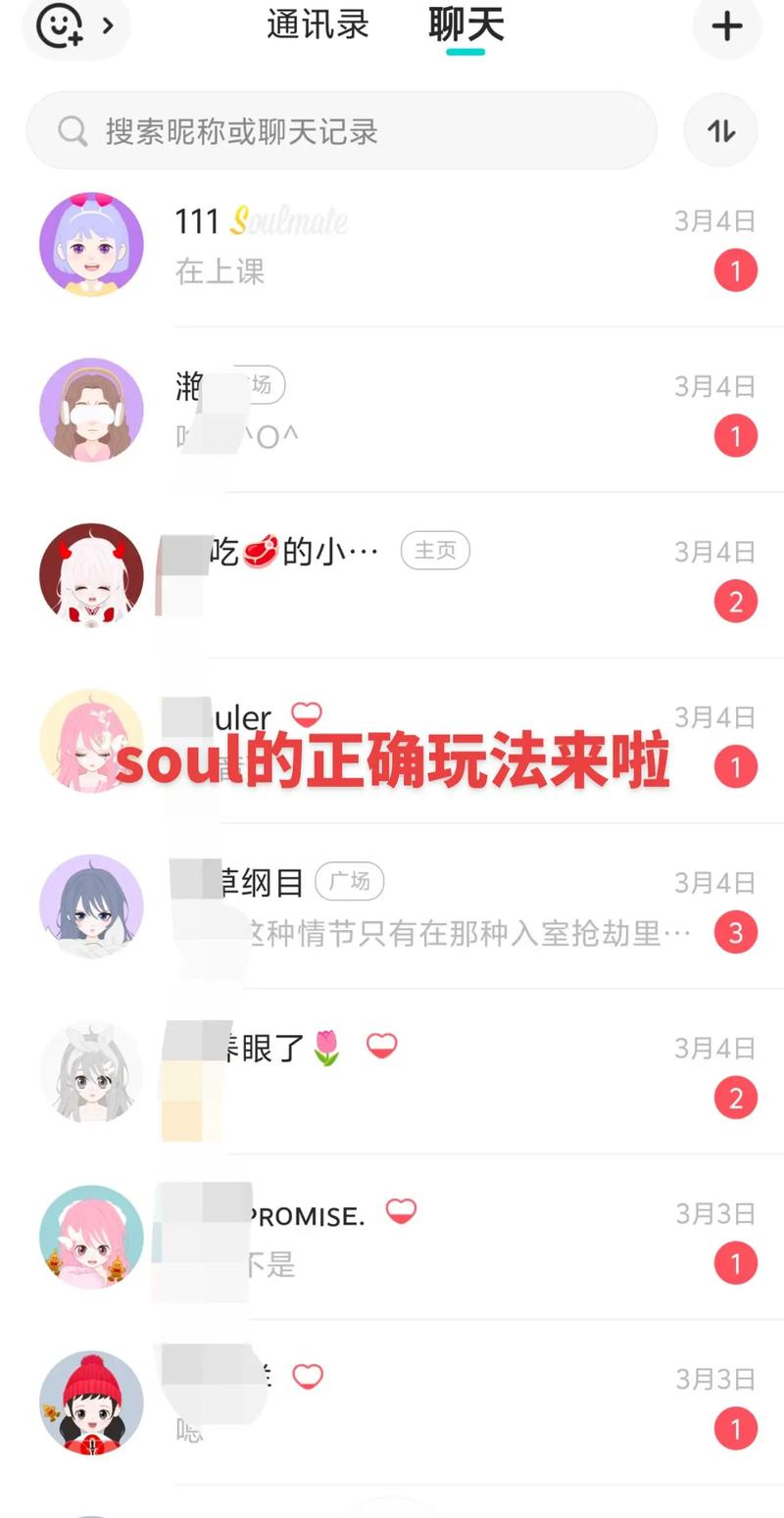Image resolution: width=784 pixels, height=1518 pixels.
Task: Tap the plus button to start something new
Action: (x=726, y=25)
